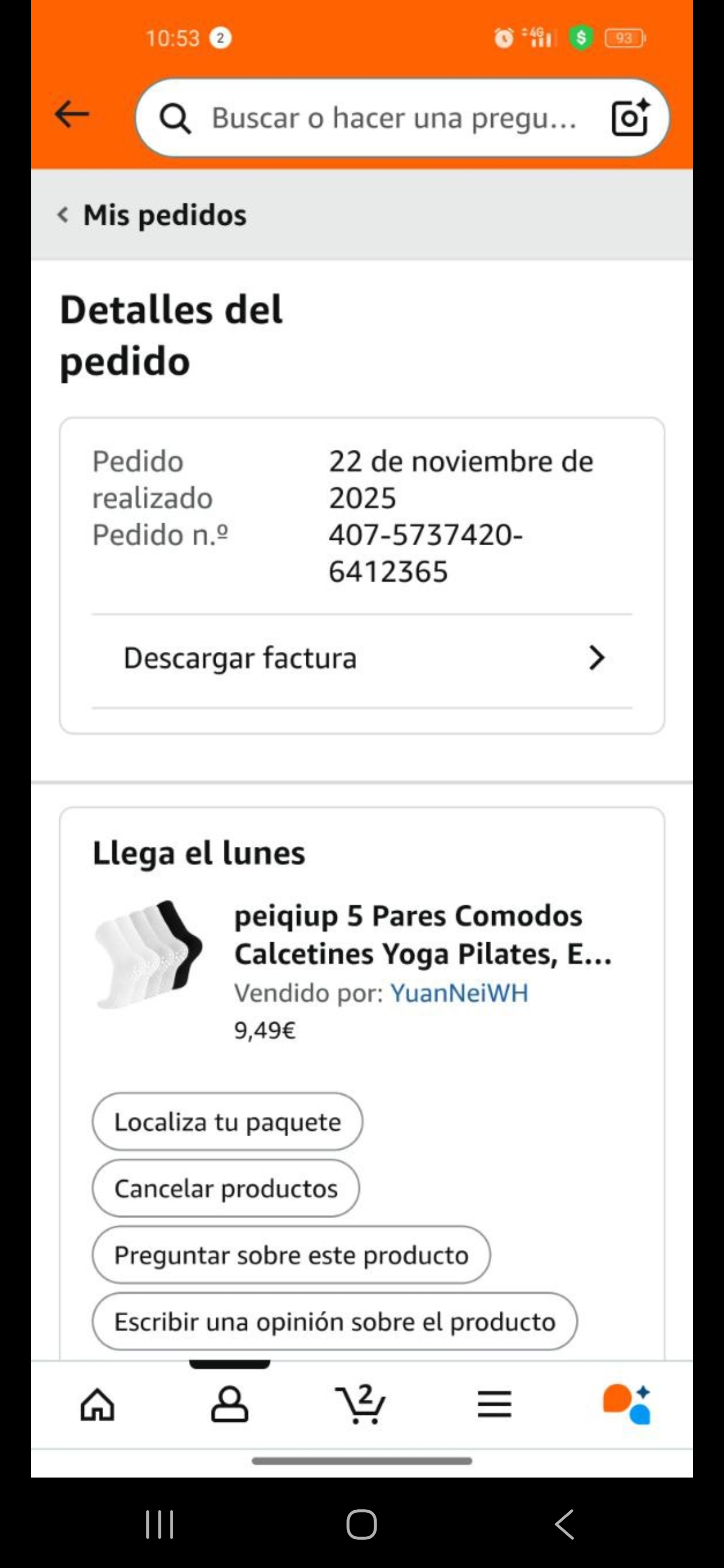Open the hamburger menu tab

pyautogui.click(x=494, y=1404)
